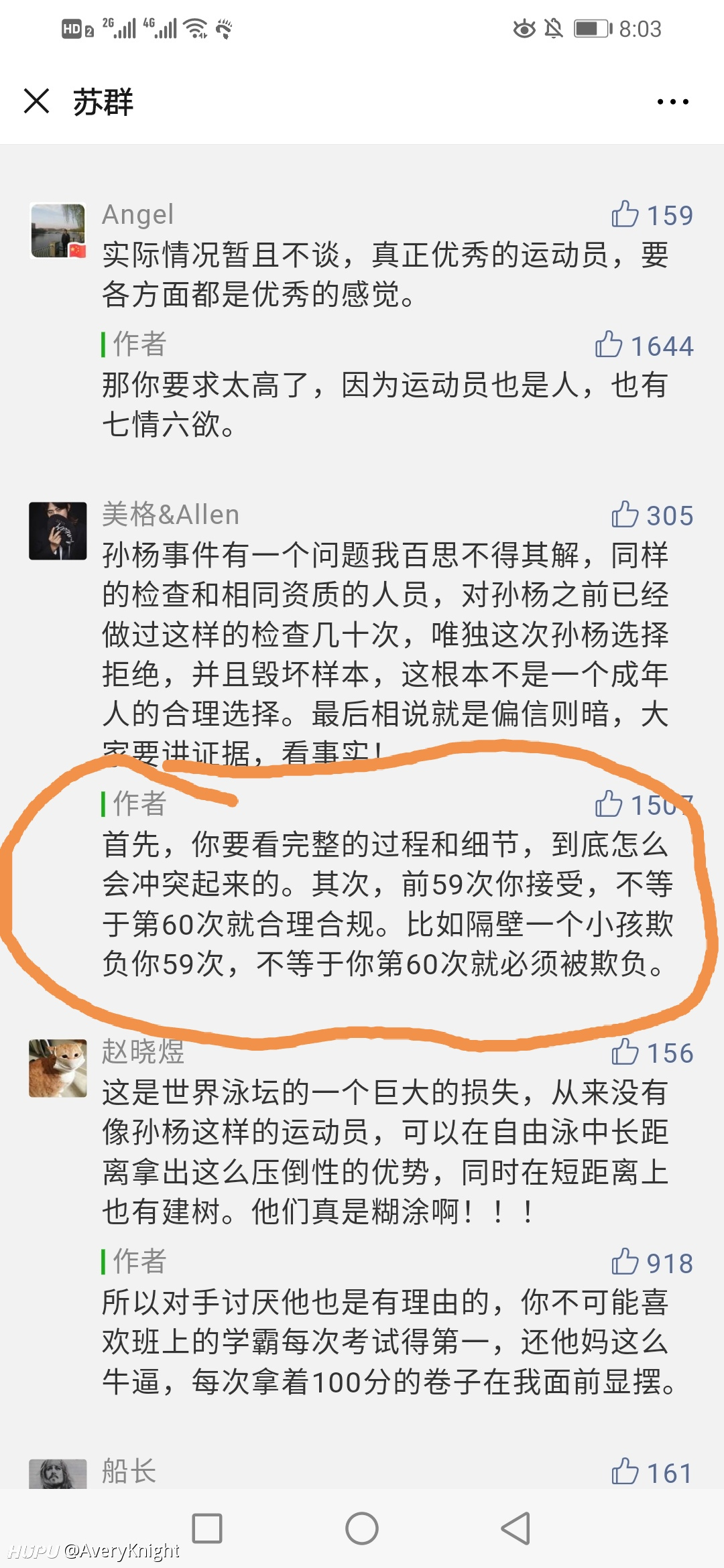Open the system recent apps view
The height and width of the screenshot is (1568, 724).
(x=207, y=1528)
